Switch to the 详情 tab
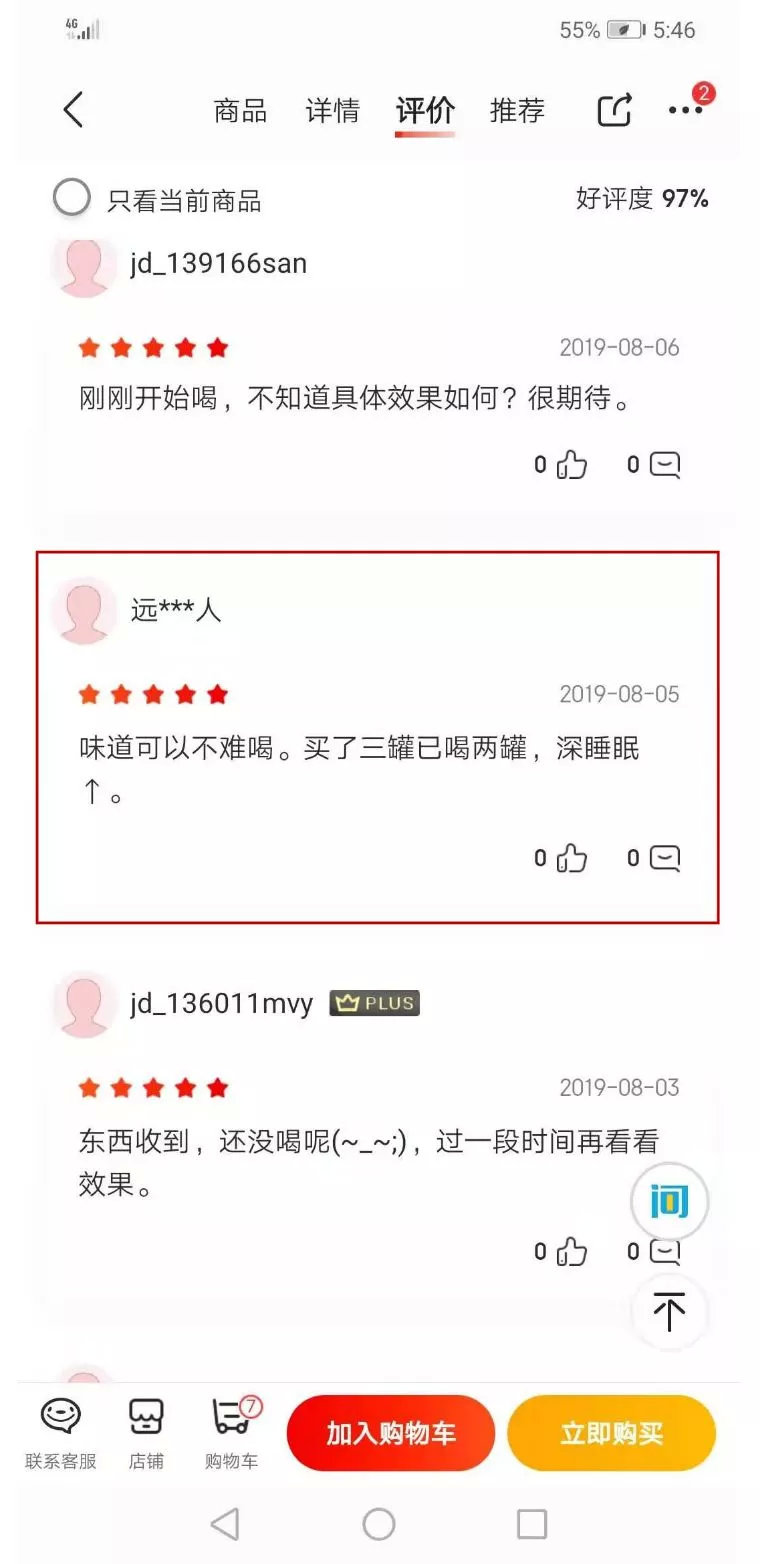The width and height of the screenshot is (760, 1564). pyautogui.click(x=332, y=110)
